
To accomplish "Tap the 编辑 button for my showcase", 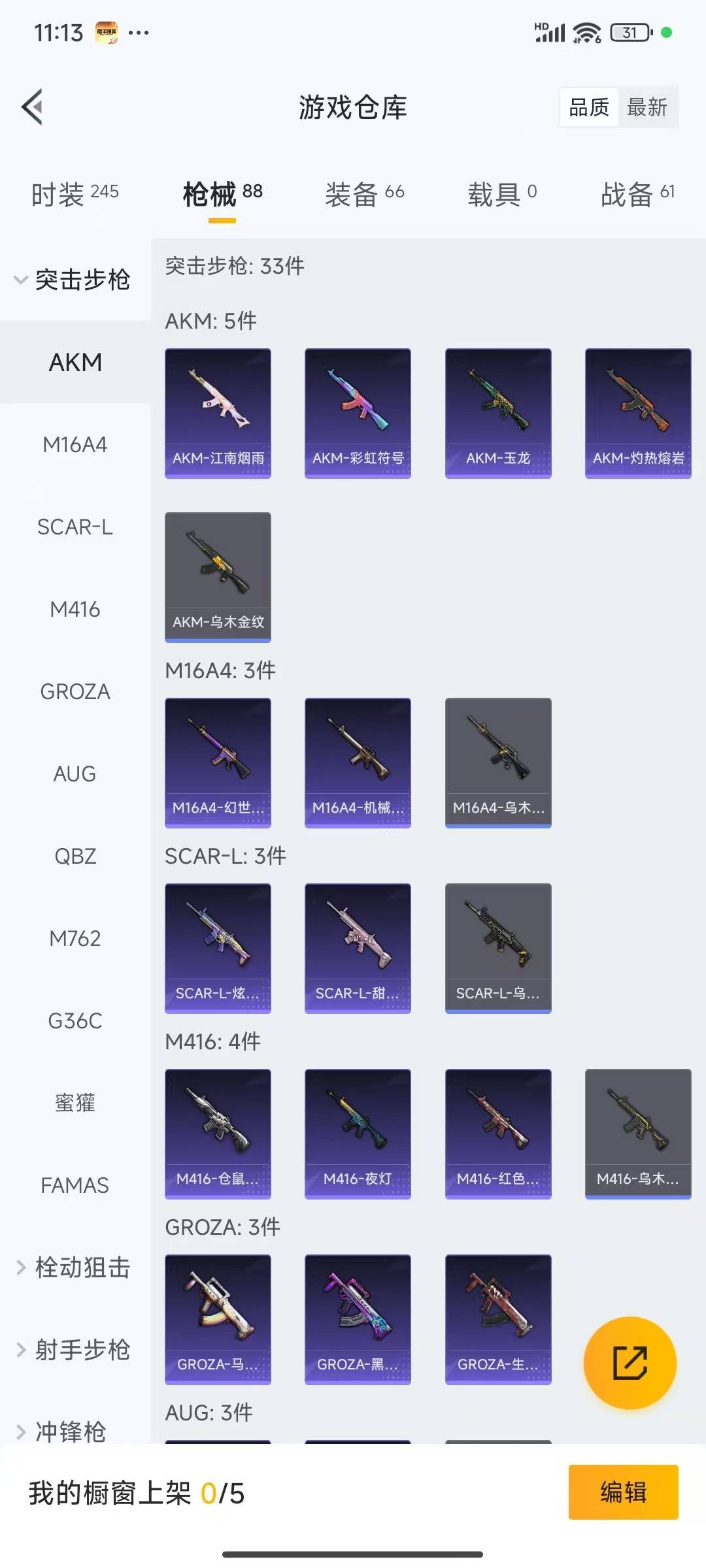I will click(x=623, y=1492).
